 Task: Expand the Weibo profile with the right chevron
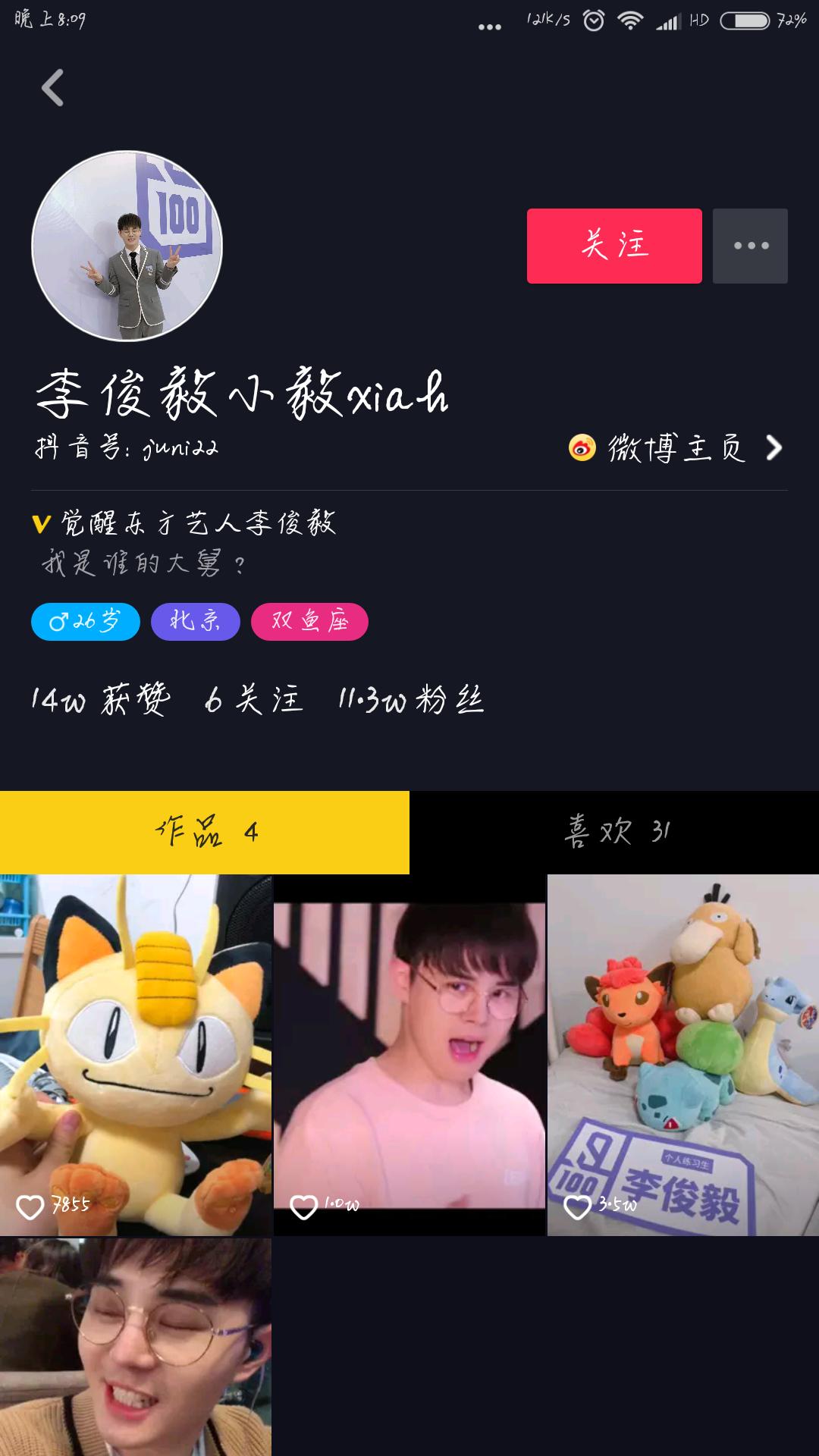pos(772,449)
